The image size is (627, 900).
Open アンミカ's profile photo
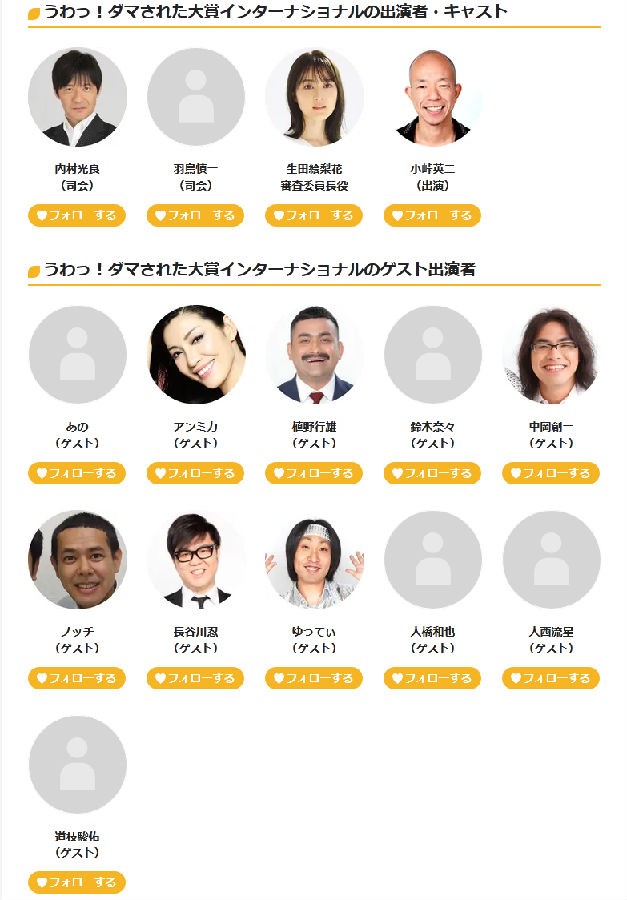tap(196, 355)
